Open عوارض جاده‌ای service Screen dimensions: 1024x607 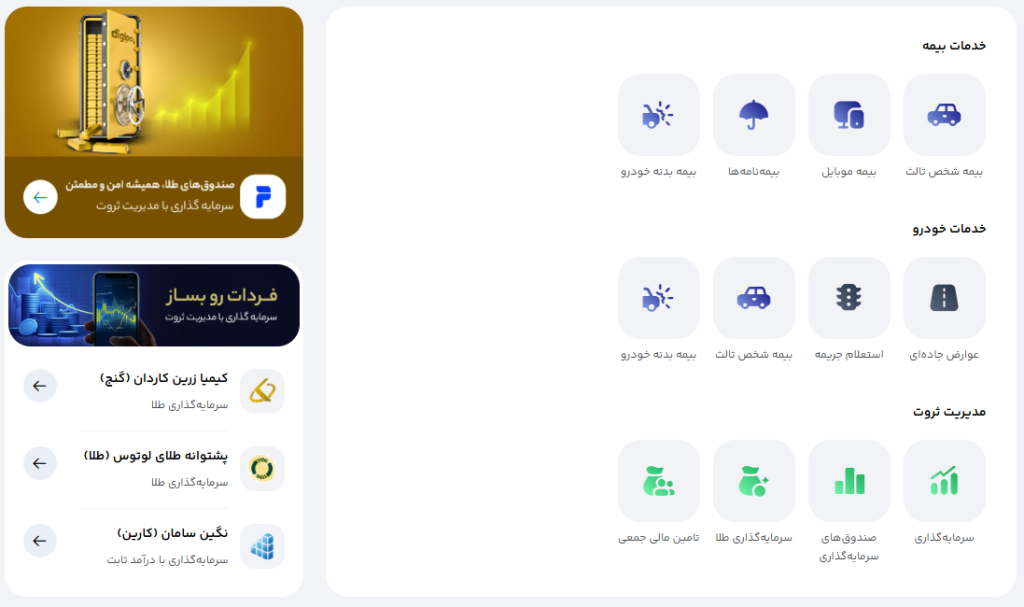944,298
